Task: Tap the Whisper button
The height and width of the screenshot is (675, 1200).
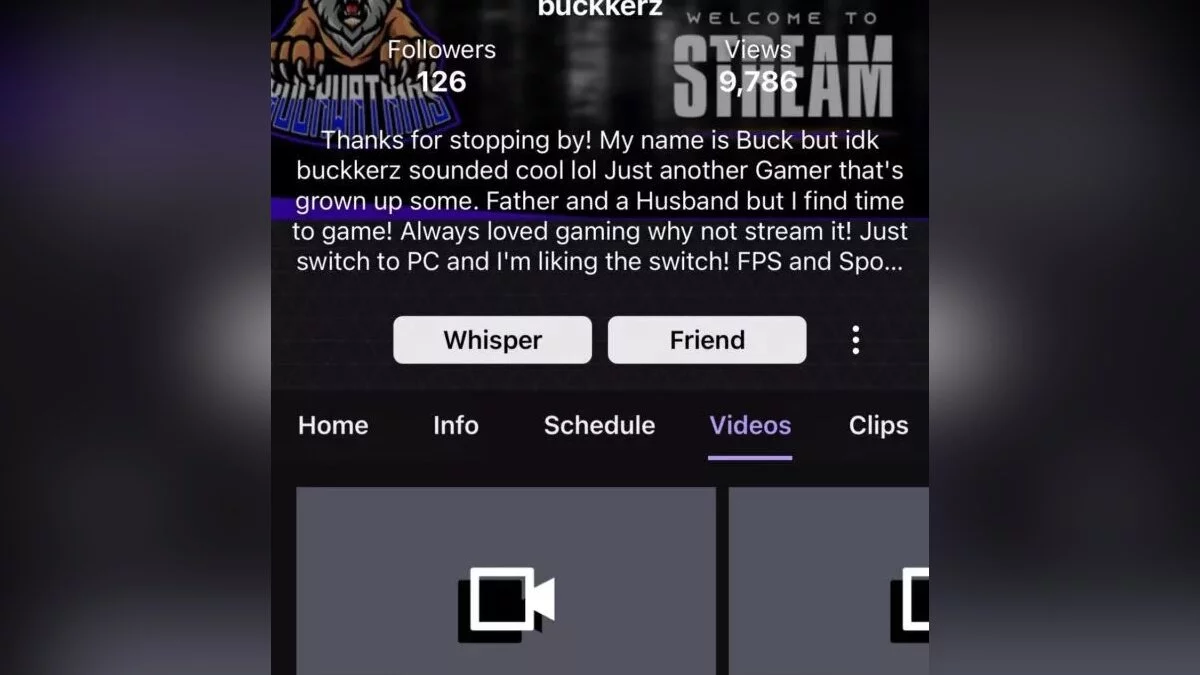Action: [492, 340]
